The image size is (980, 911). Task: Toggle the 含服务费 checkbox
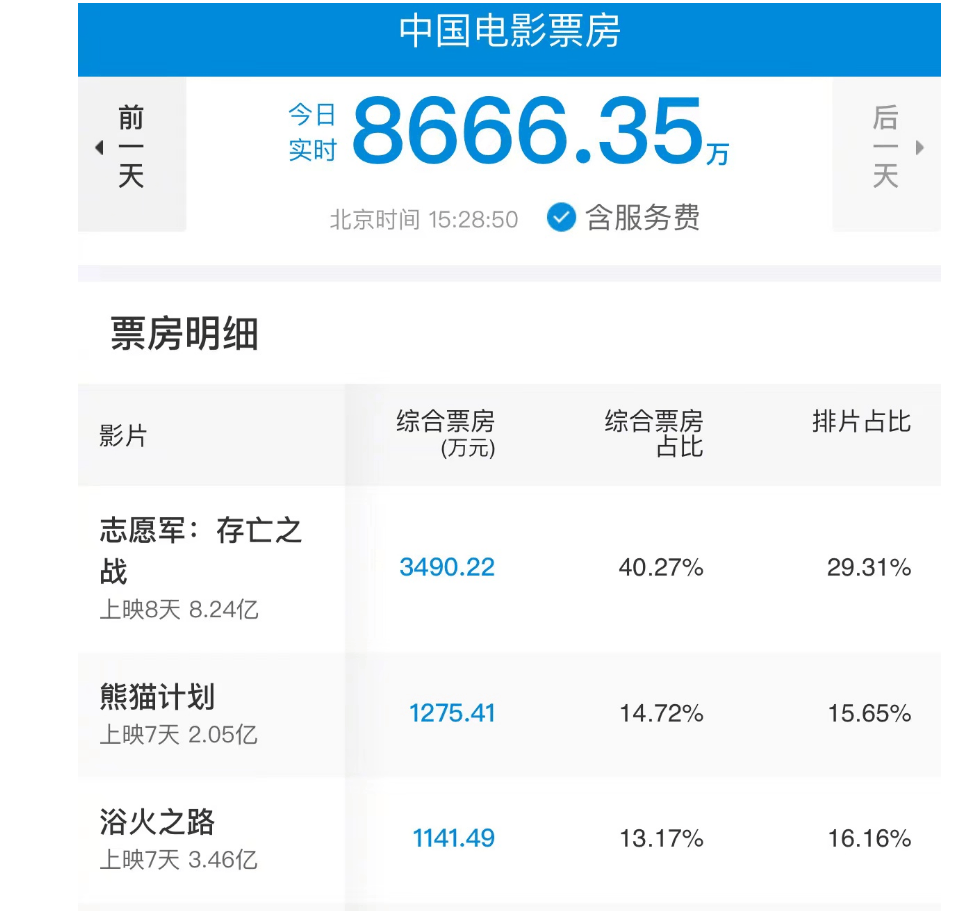[562, 217]
